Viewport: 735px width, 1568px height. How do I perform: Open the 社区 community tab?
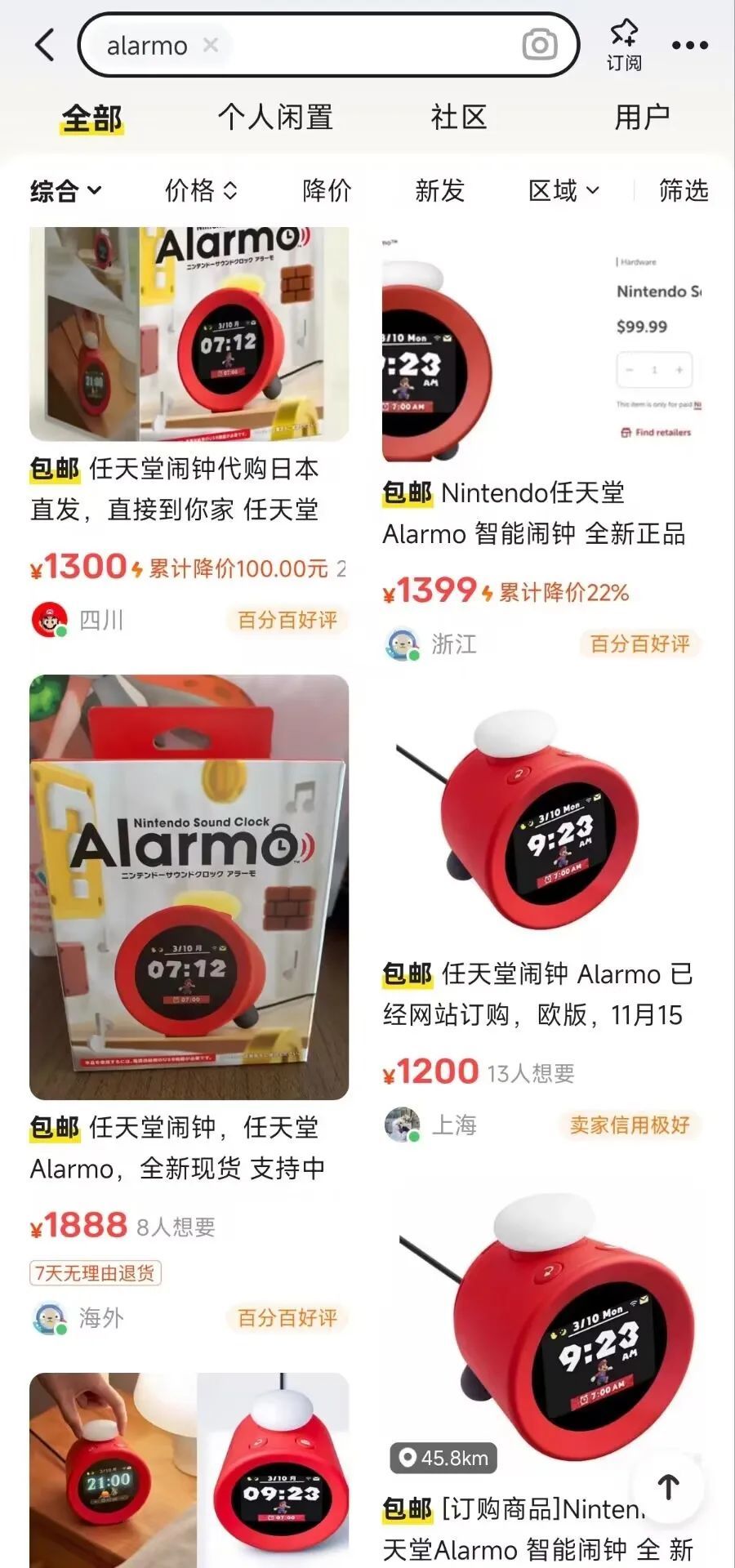[x=458, y=118]
